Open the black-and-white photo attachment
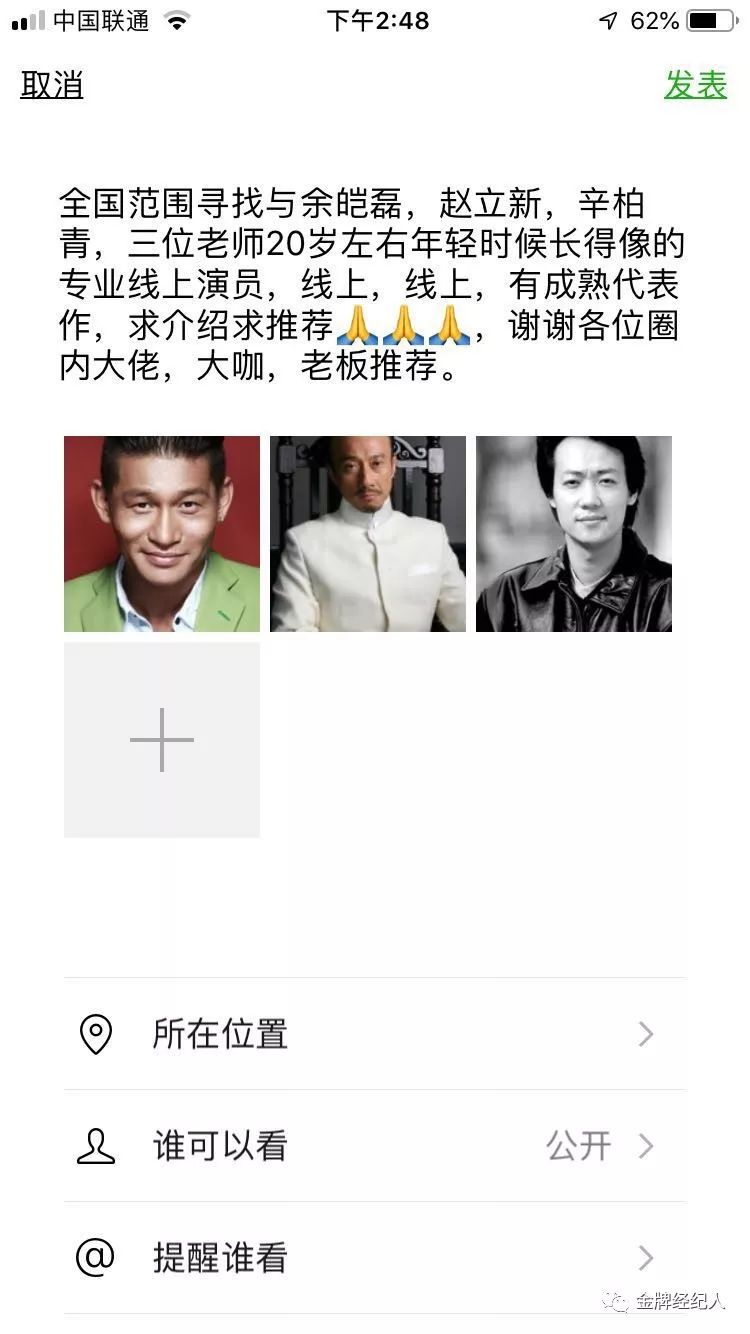 point(574,534)
